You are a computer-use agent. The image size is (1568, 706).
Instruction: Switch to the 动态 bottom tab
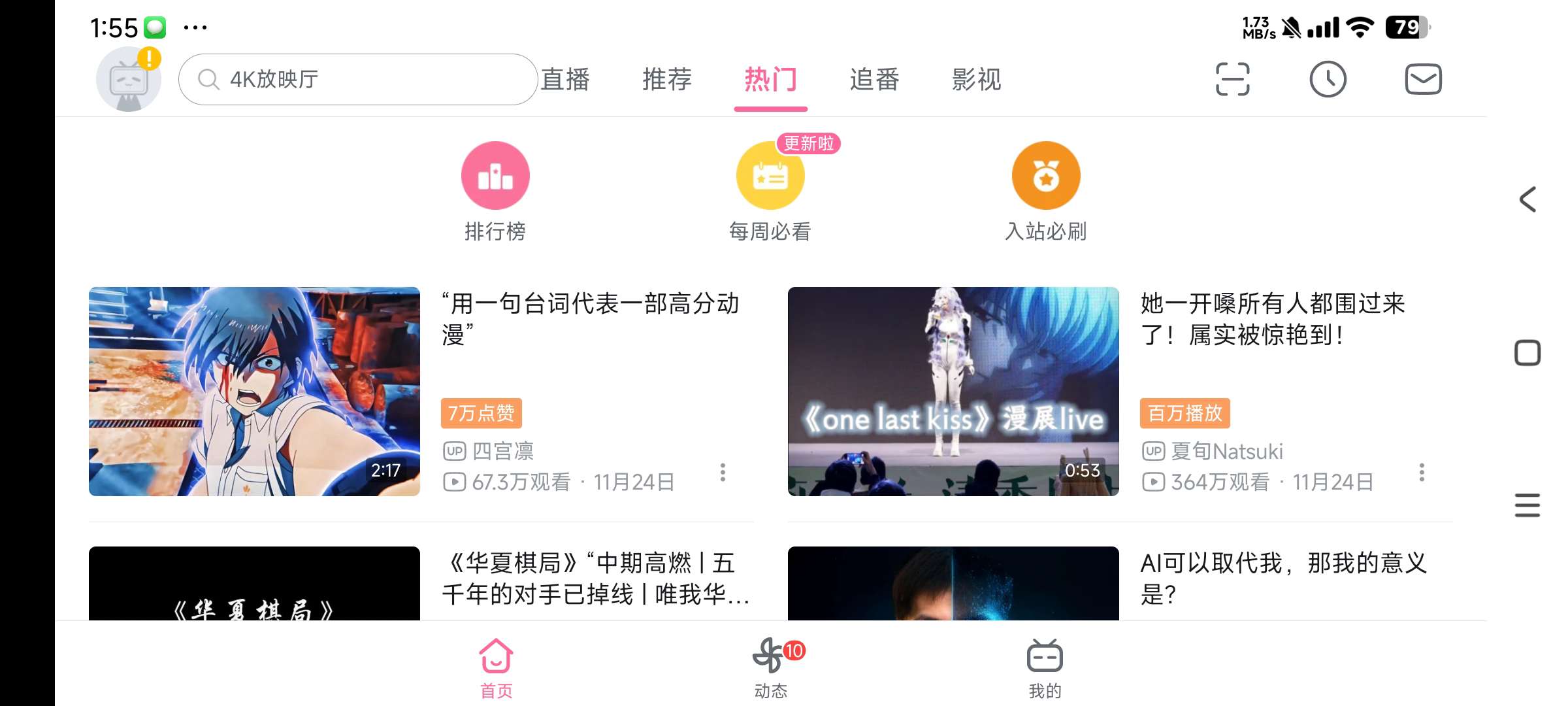(771, 668)
